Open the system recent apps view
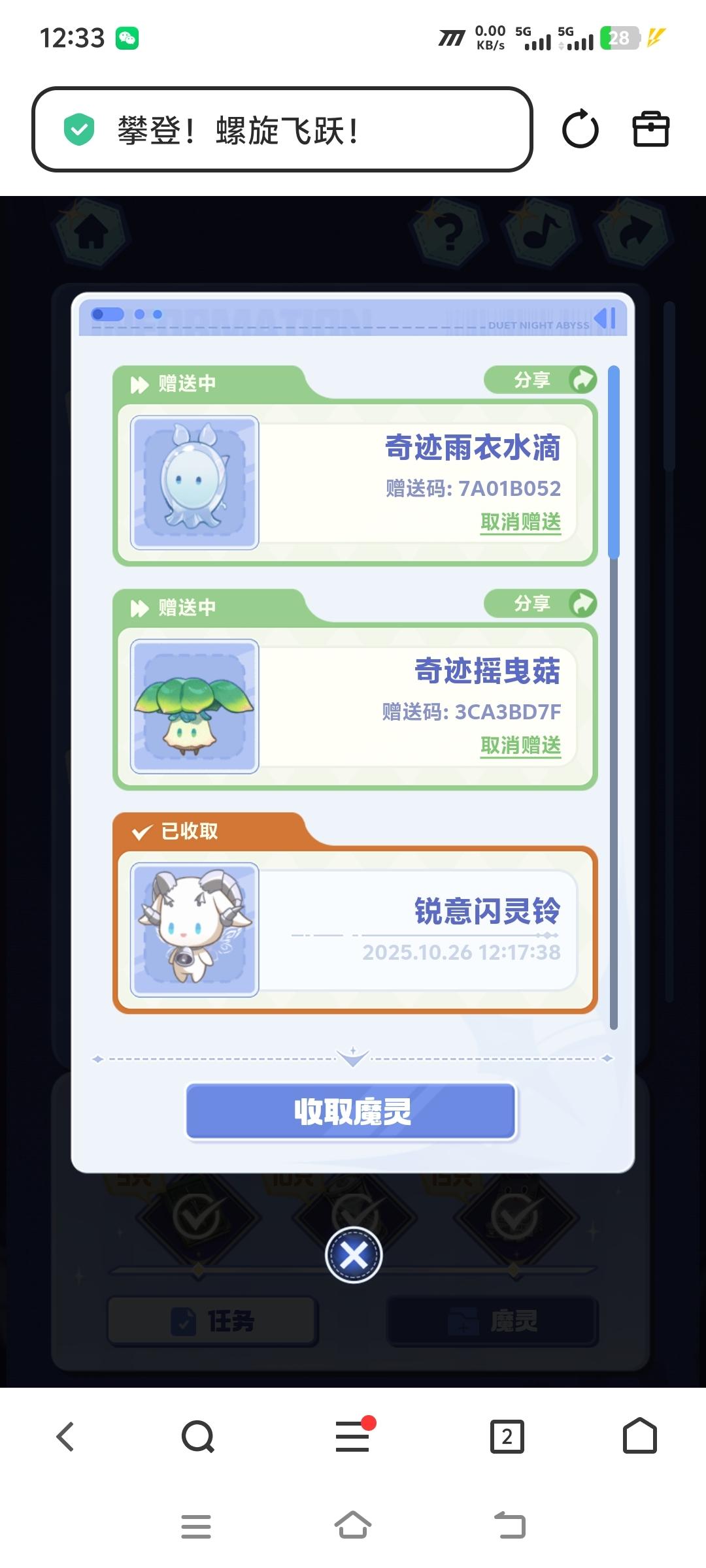The width and height of the screenshot is (706, 1568). point(196,1526)
